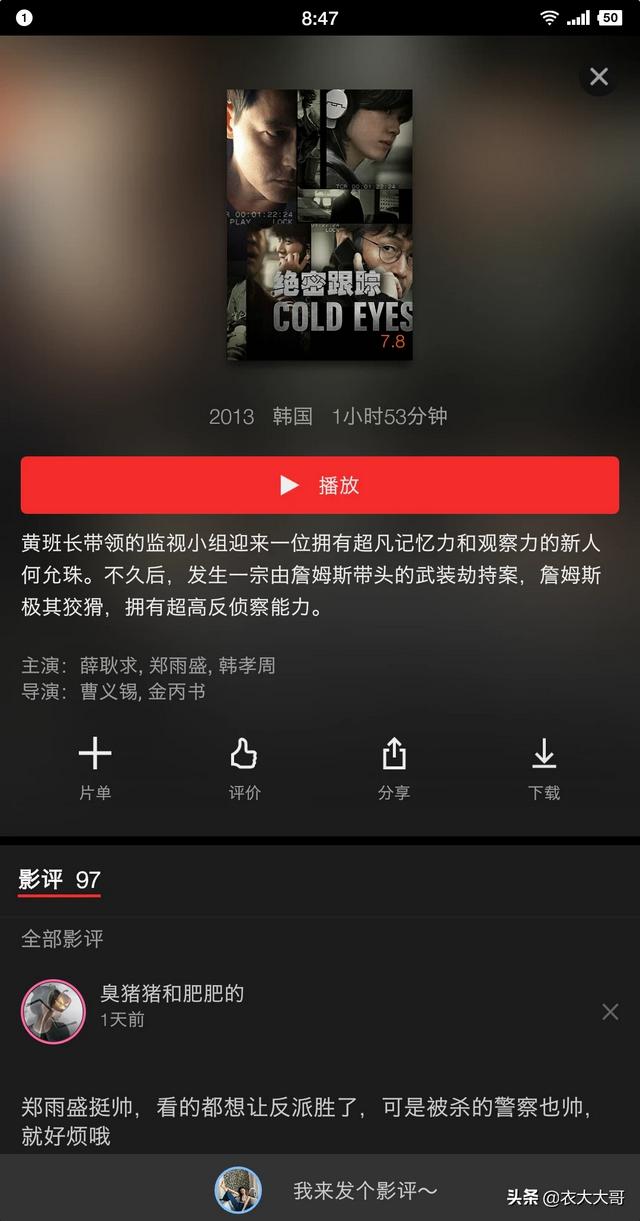Write a review in 我来发个影评 field
Viewport: 640px width, 1221px height.
point(365,1190)
